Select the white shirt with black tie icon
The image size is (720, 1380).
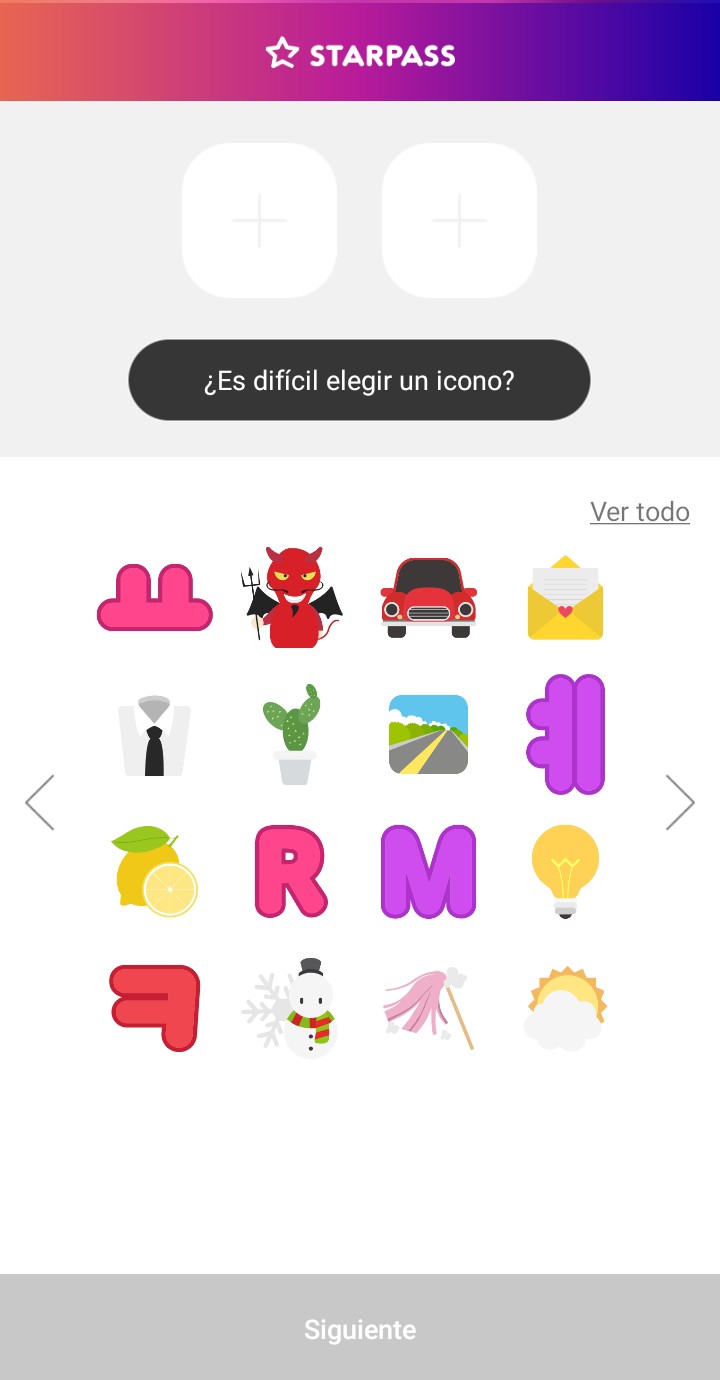coord(154,735)
